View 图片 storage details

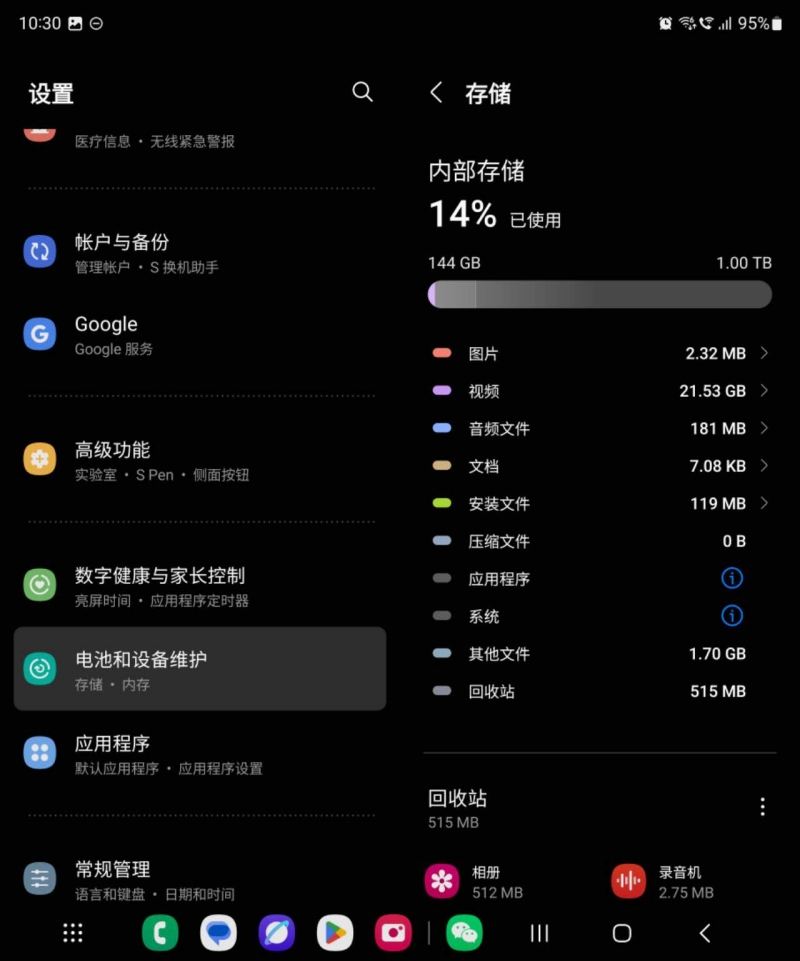pyautogui.click(x=600, y=353)
